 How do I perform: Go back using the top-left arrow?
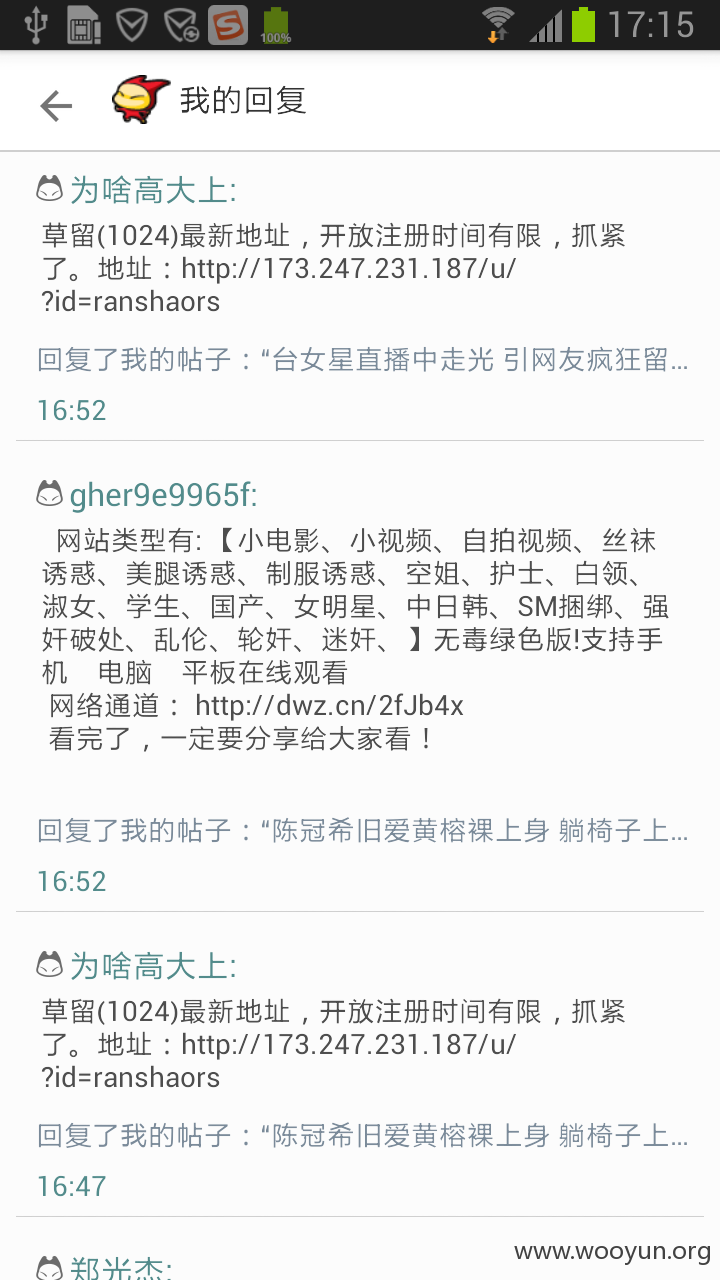click(56, 105)
